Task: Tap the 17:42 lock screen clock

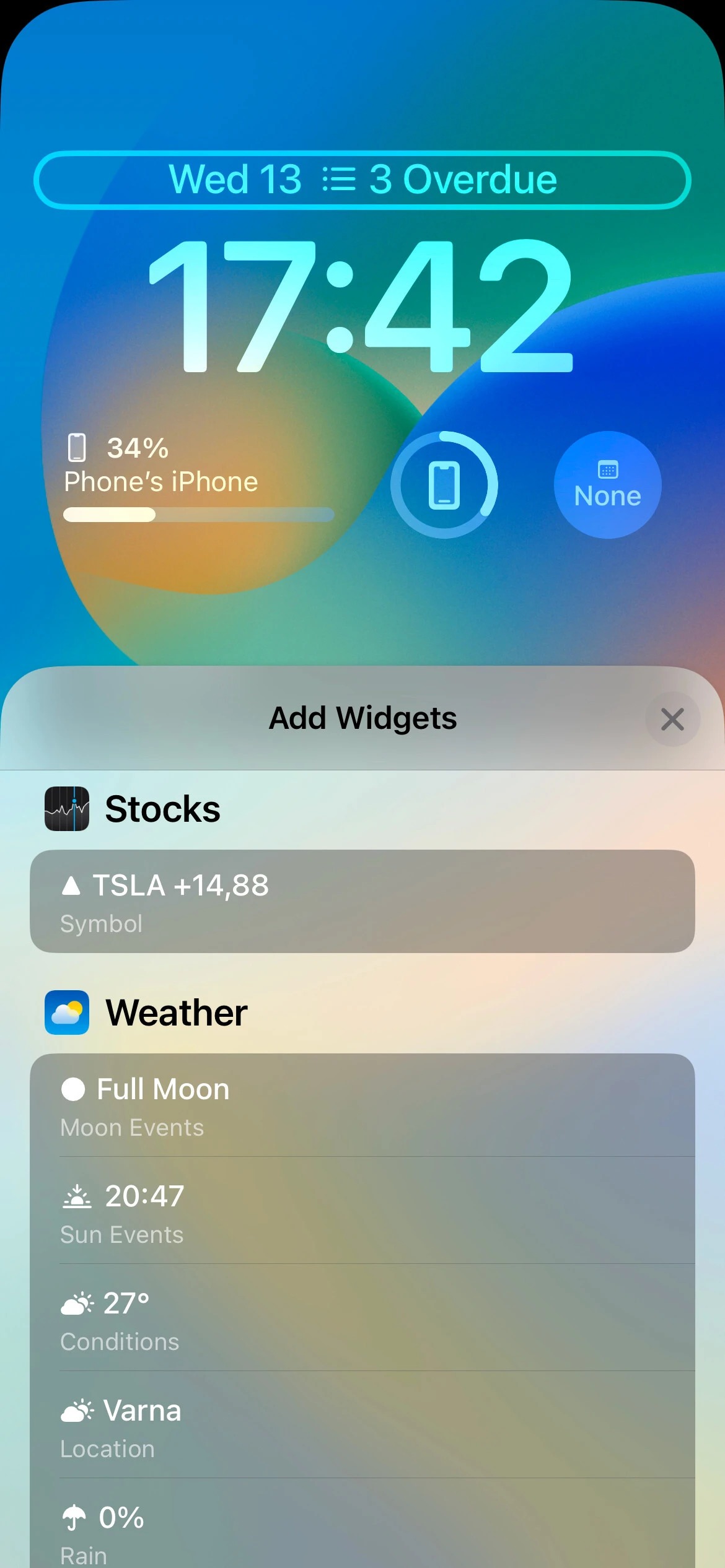Action: [362, 307]
